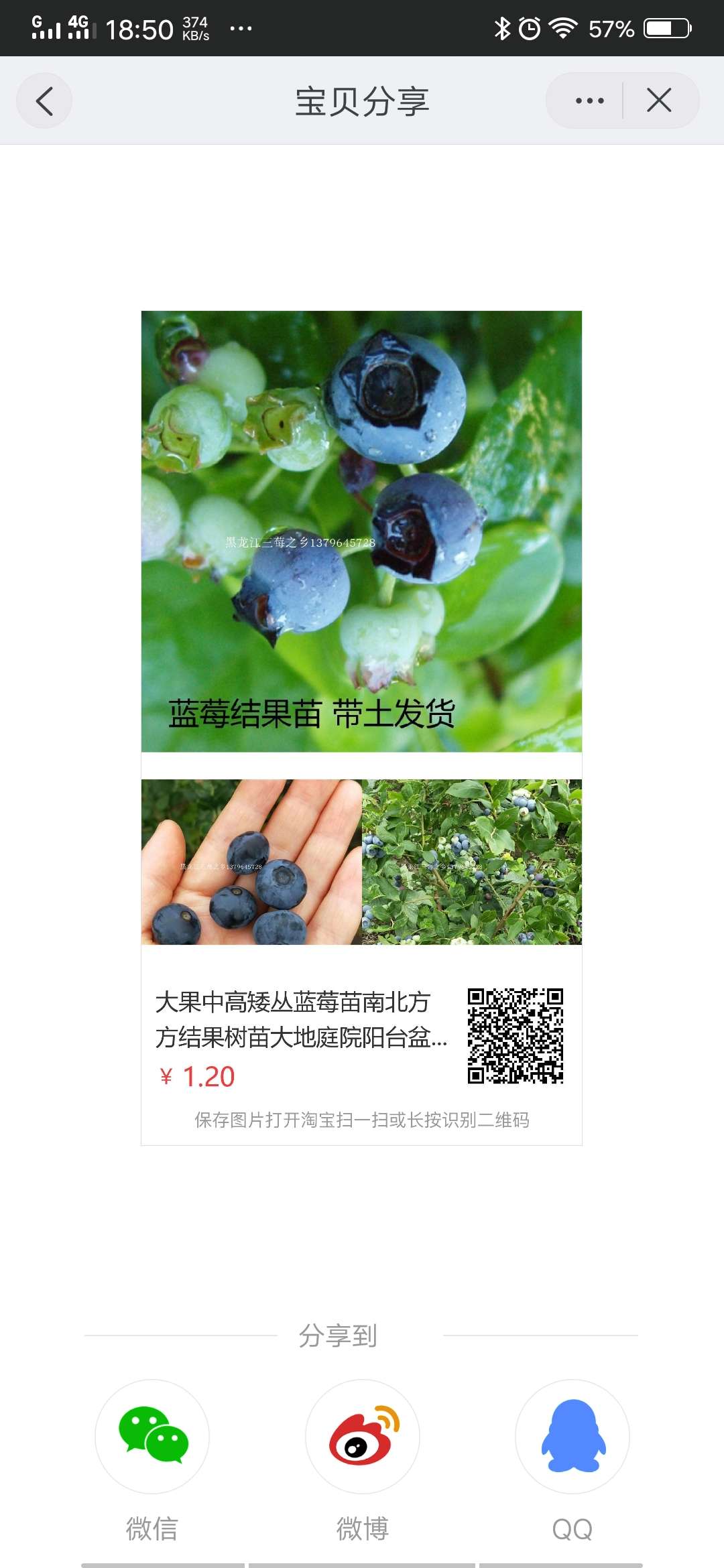Go back using the top-left arrow
The width and height of the screenshot is (724, 1568).
(x=44, y=101)
